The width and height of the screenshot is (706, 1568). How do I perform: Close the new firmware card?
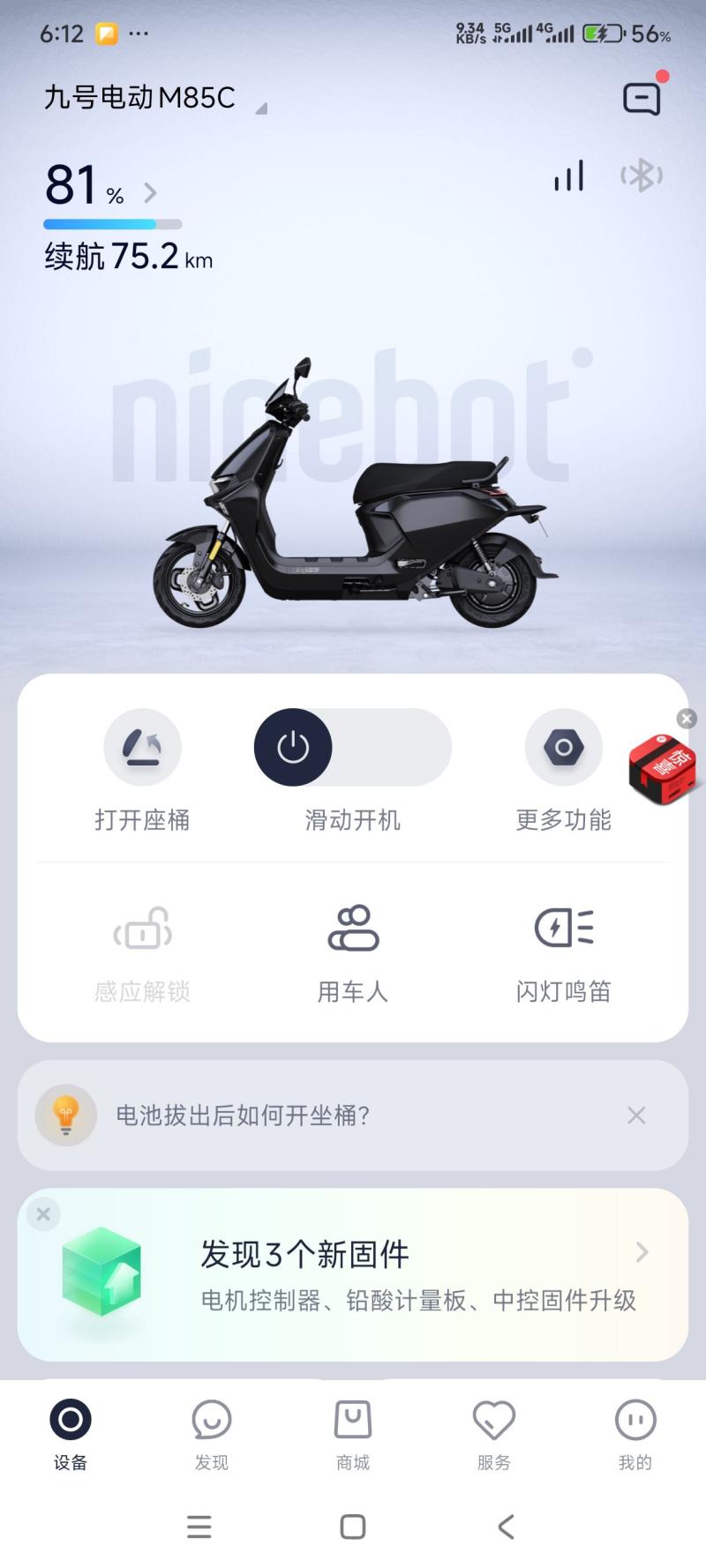(43, 1214)
